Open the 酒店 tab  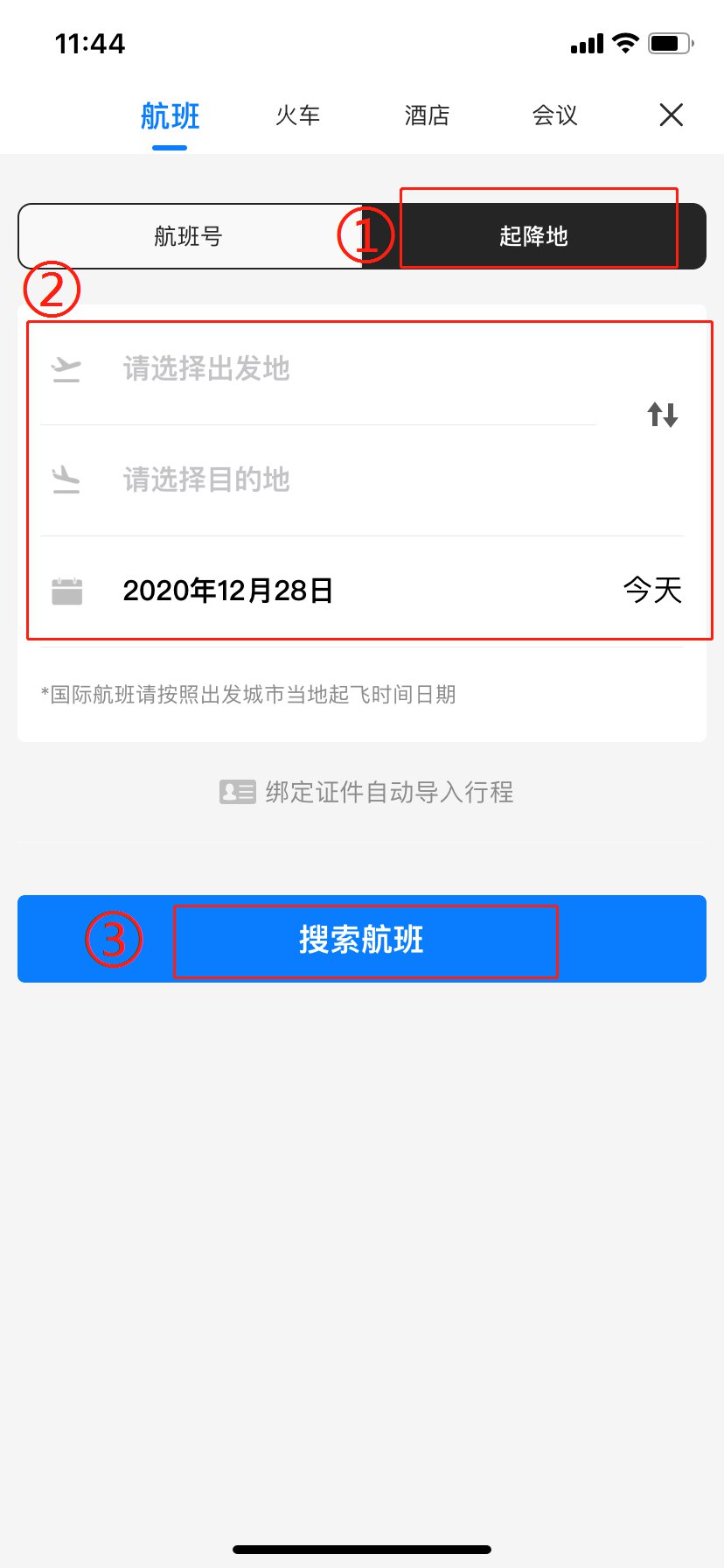pyautogui.click(x=426, y=115)
